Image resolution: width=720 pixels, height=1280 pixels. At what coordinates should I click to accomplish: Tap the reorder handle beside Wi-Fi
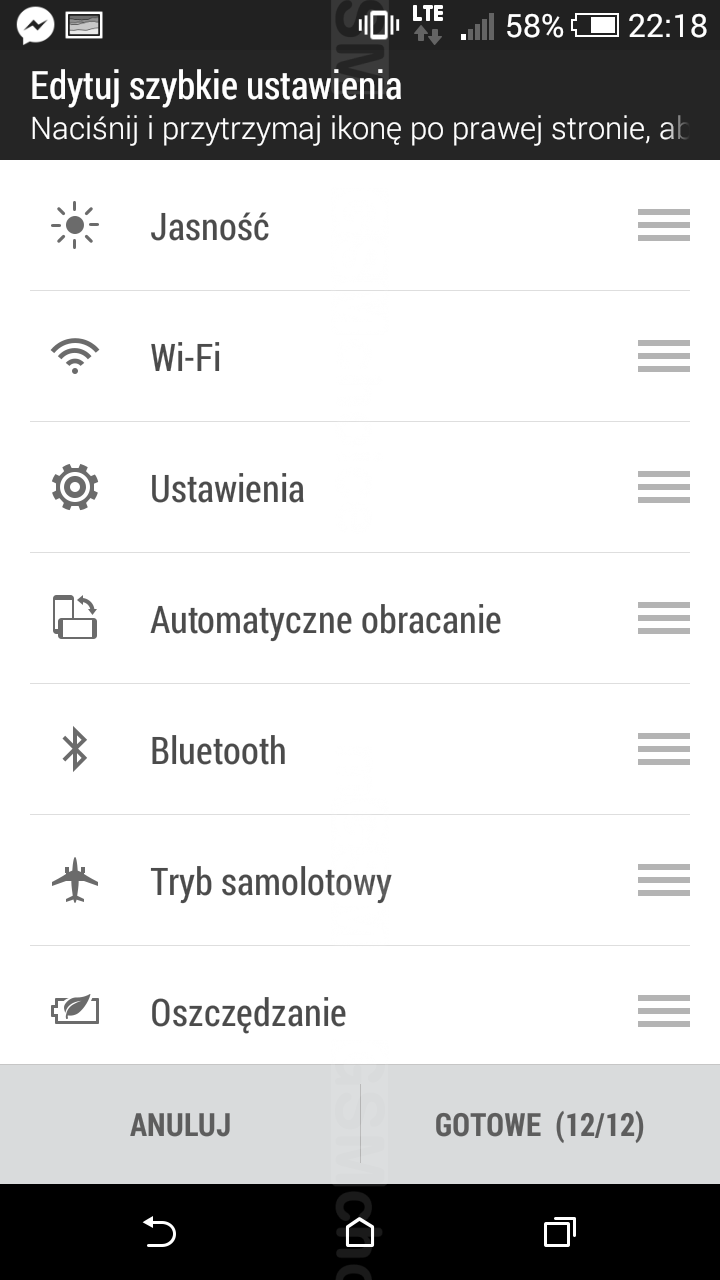[663, 357]
